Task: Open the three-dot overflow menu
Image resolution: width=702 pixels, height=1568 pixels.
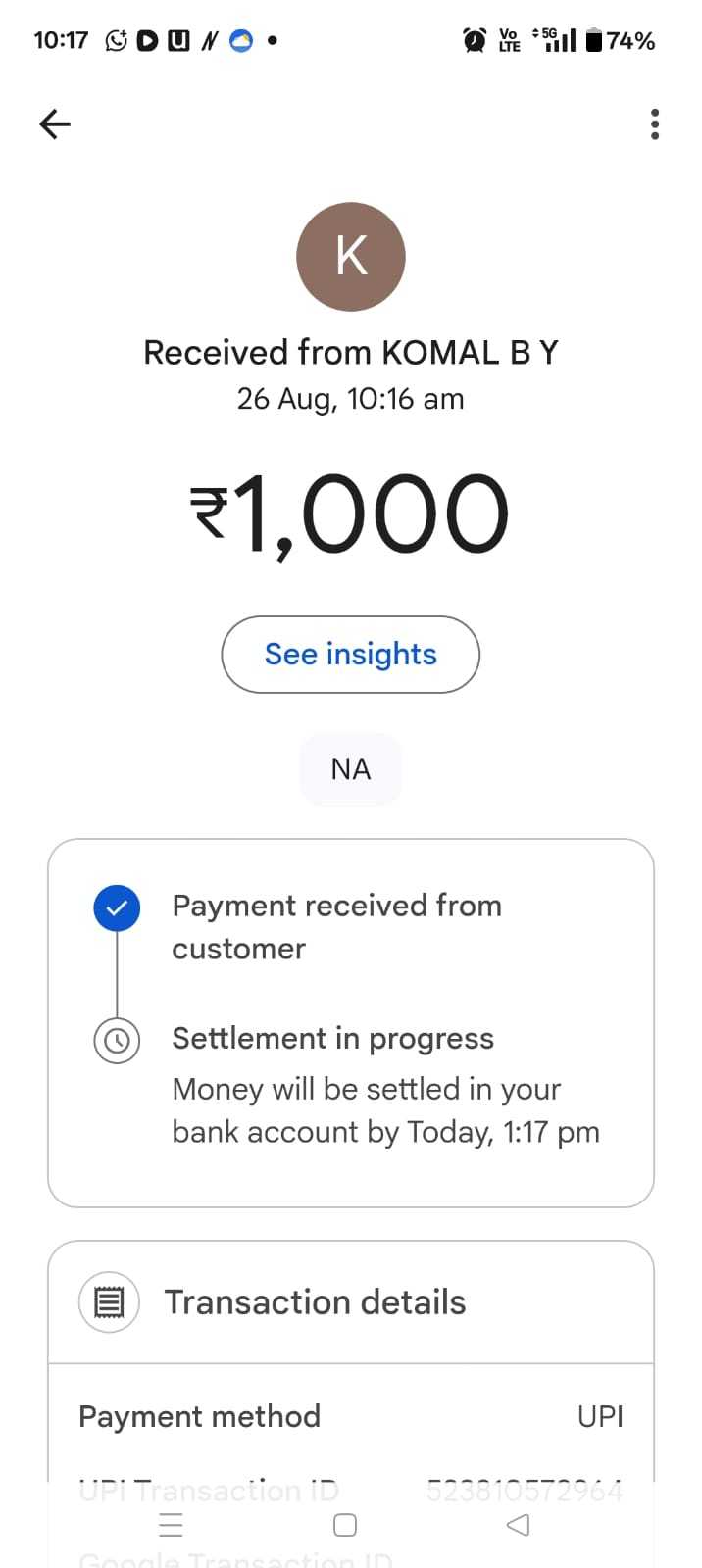Action: pos(655,123)
